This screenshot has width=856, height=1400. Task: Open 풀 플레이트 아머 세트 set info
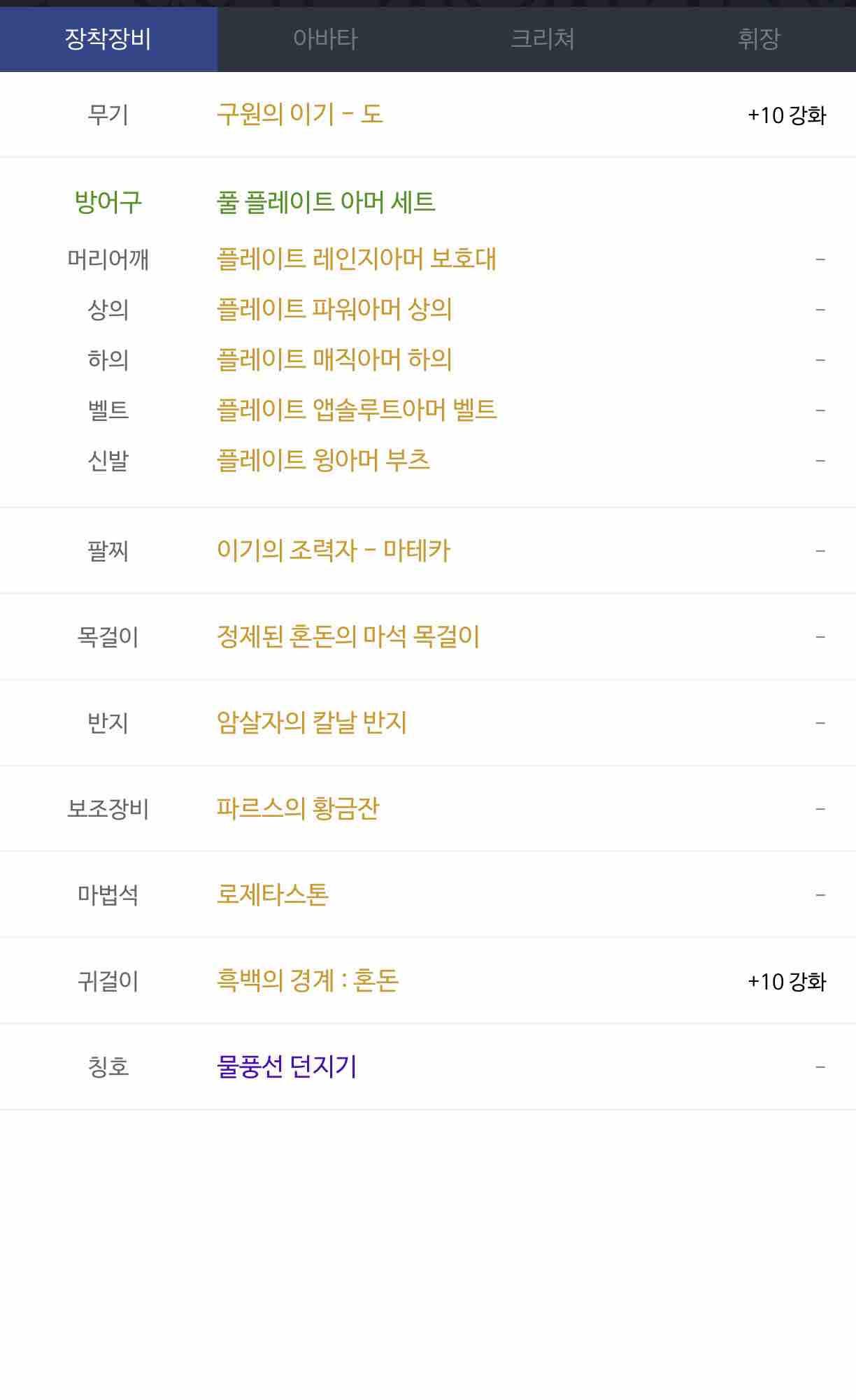pos(326,202)
